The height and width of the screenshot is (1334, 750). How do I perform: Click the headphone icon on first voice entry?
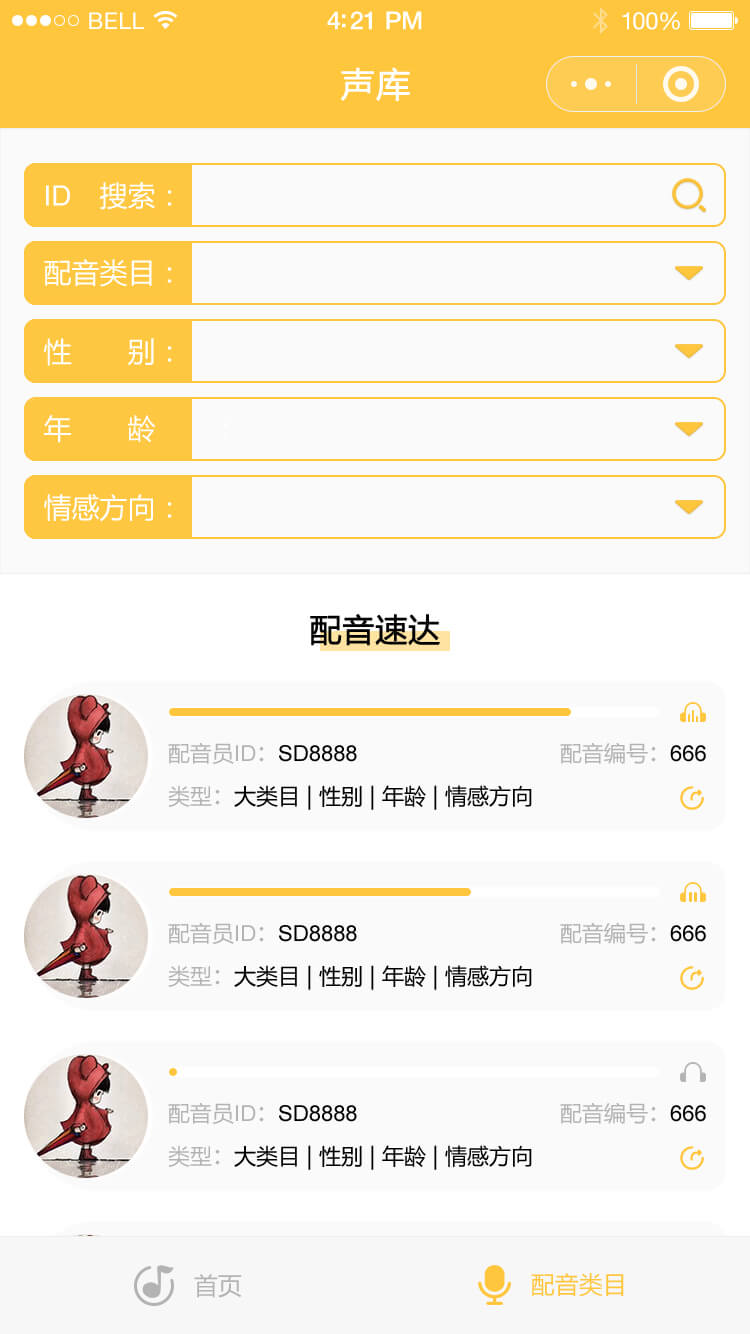point(693,712)
